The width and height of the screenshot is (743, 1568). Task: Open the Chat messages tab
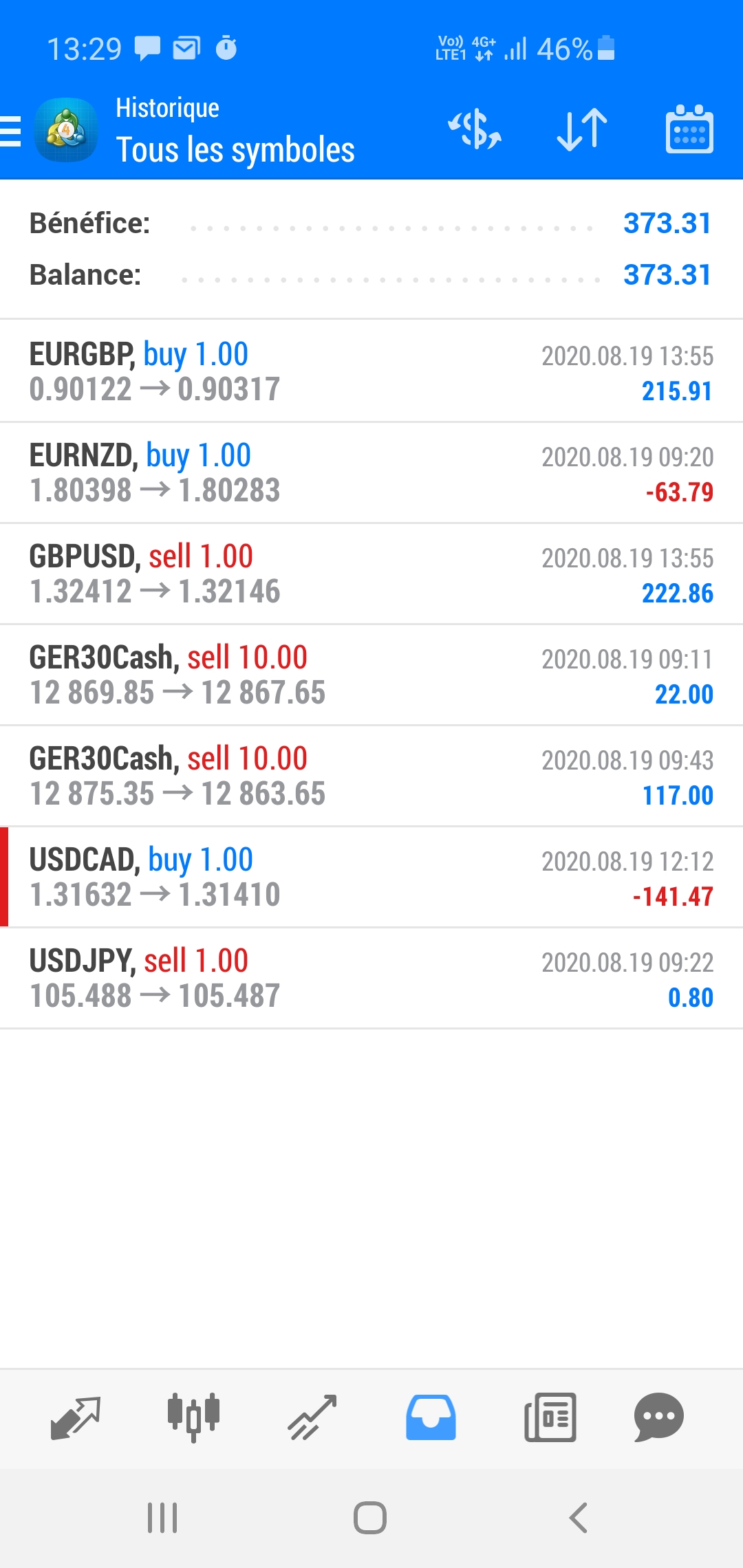658,1417
